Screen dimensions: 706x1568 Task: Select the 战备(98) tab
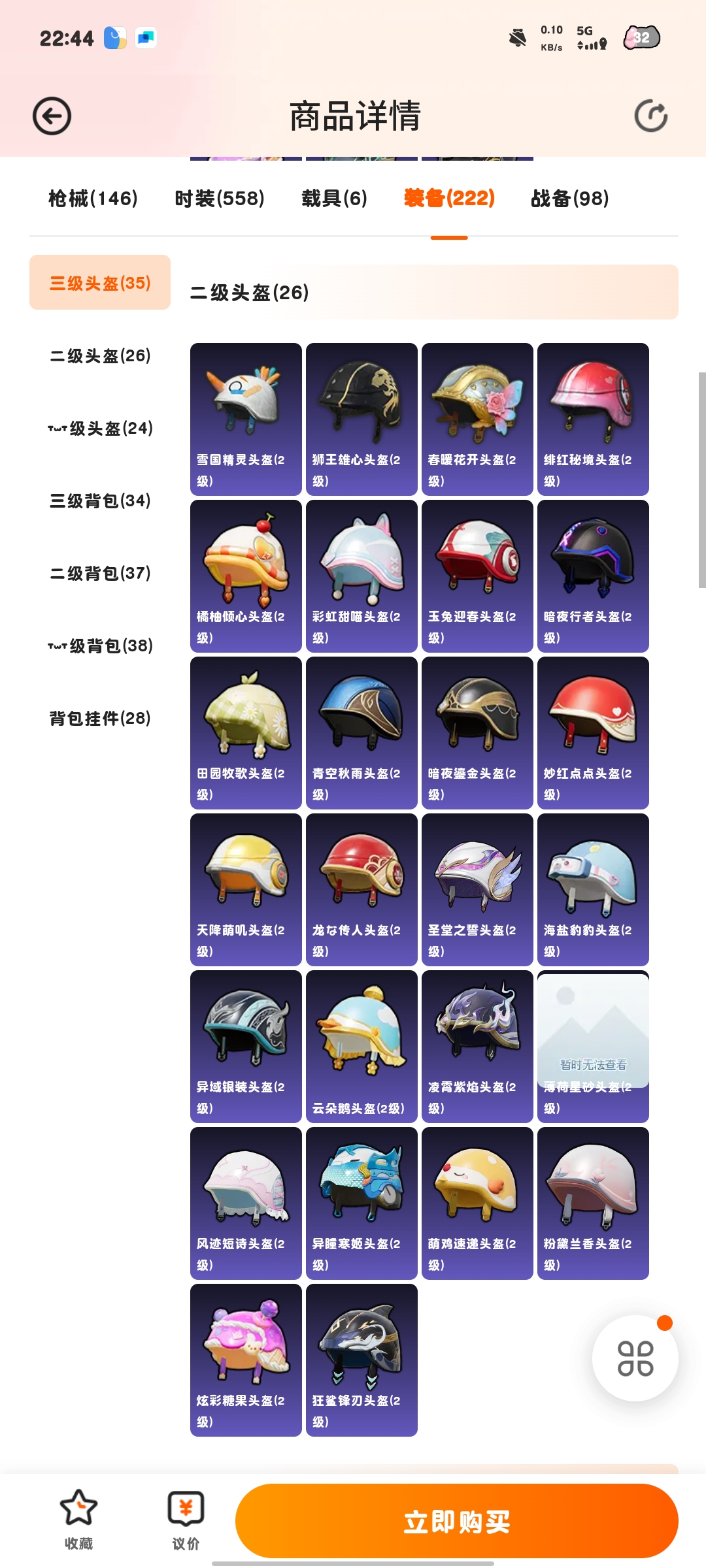pyautogui.click(x=569, y=198)
